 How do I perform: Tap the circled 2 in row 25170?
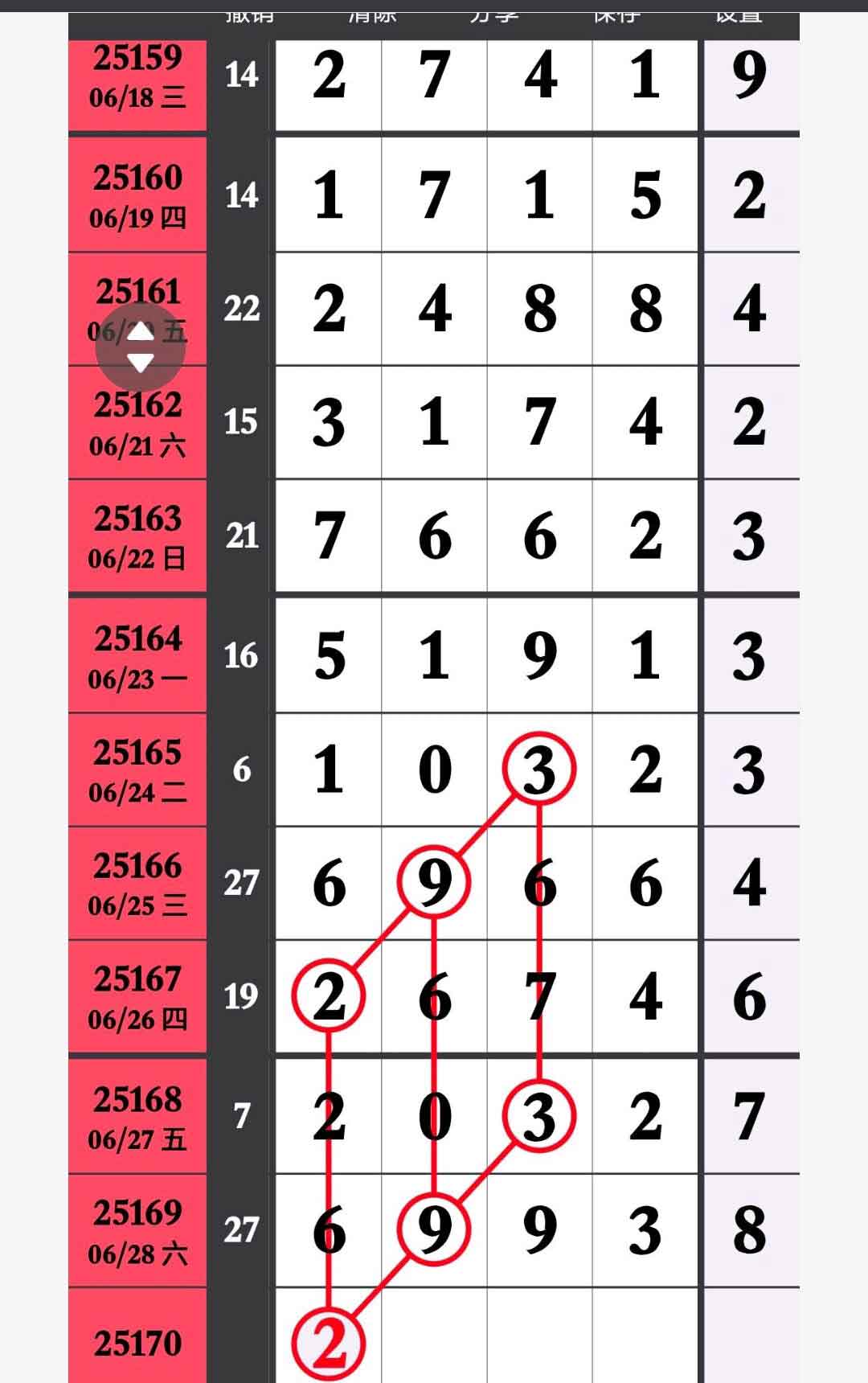[329, 1344]
